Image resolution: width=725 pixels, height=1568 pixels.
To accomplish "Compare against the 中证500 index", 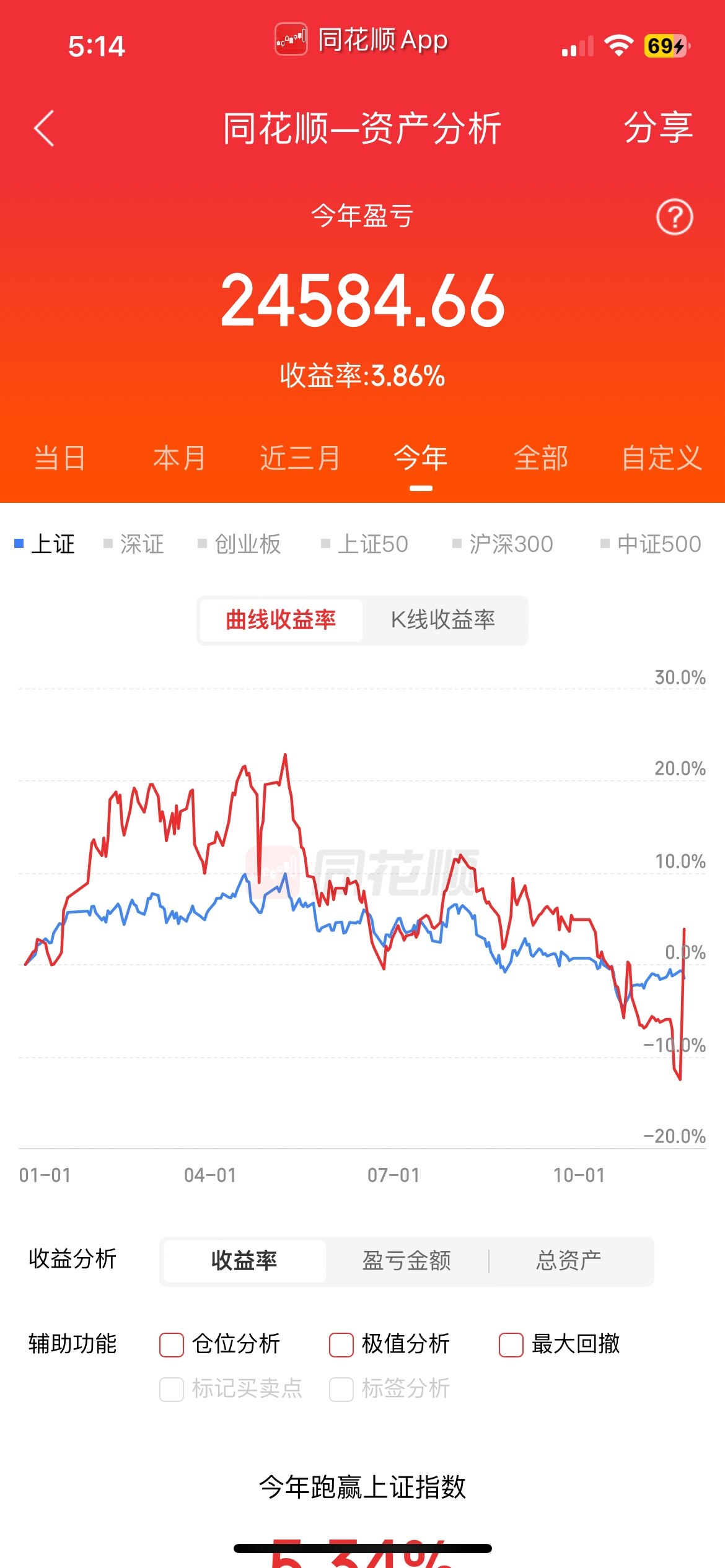I will click(651, 544).
